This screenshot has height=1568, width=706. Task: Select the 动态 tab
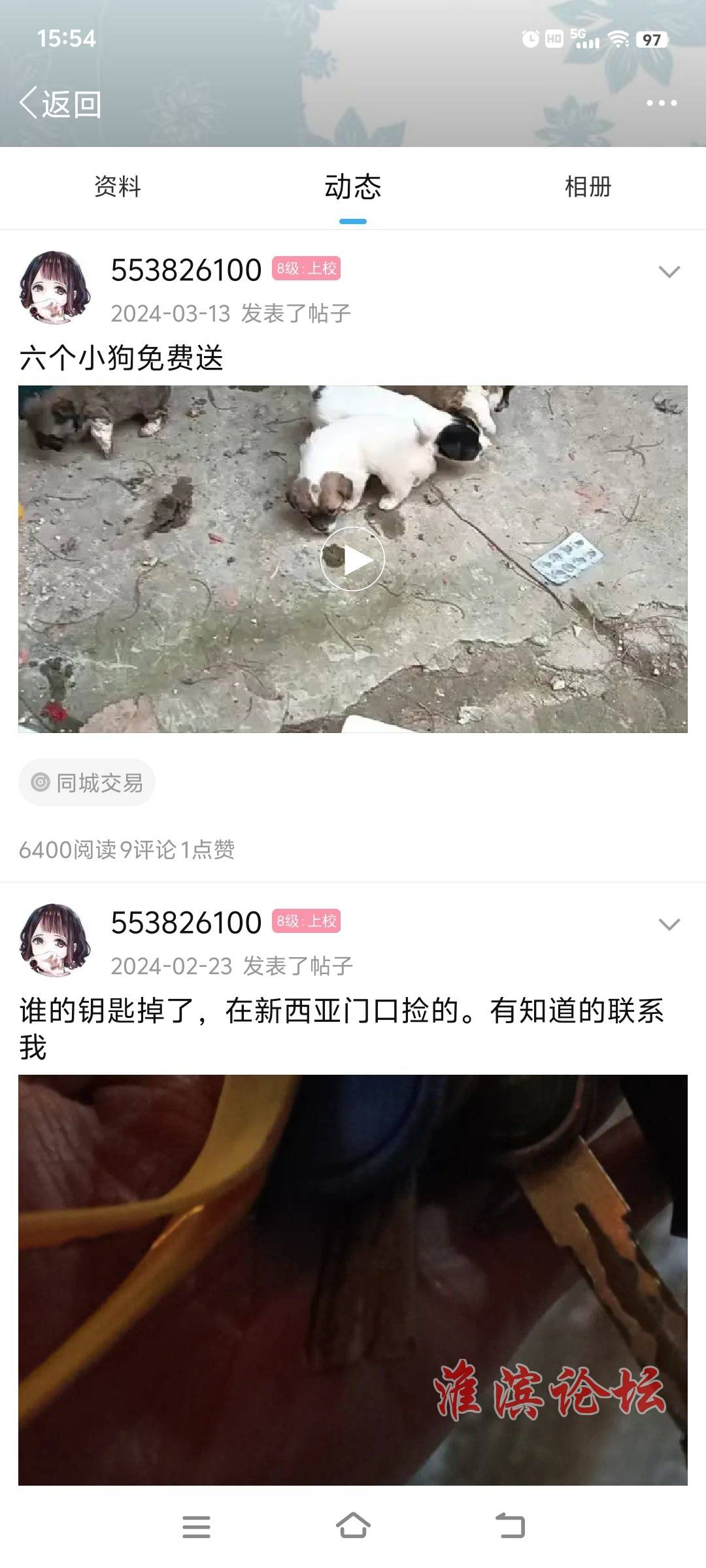coord(352,187)
